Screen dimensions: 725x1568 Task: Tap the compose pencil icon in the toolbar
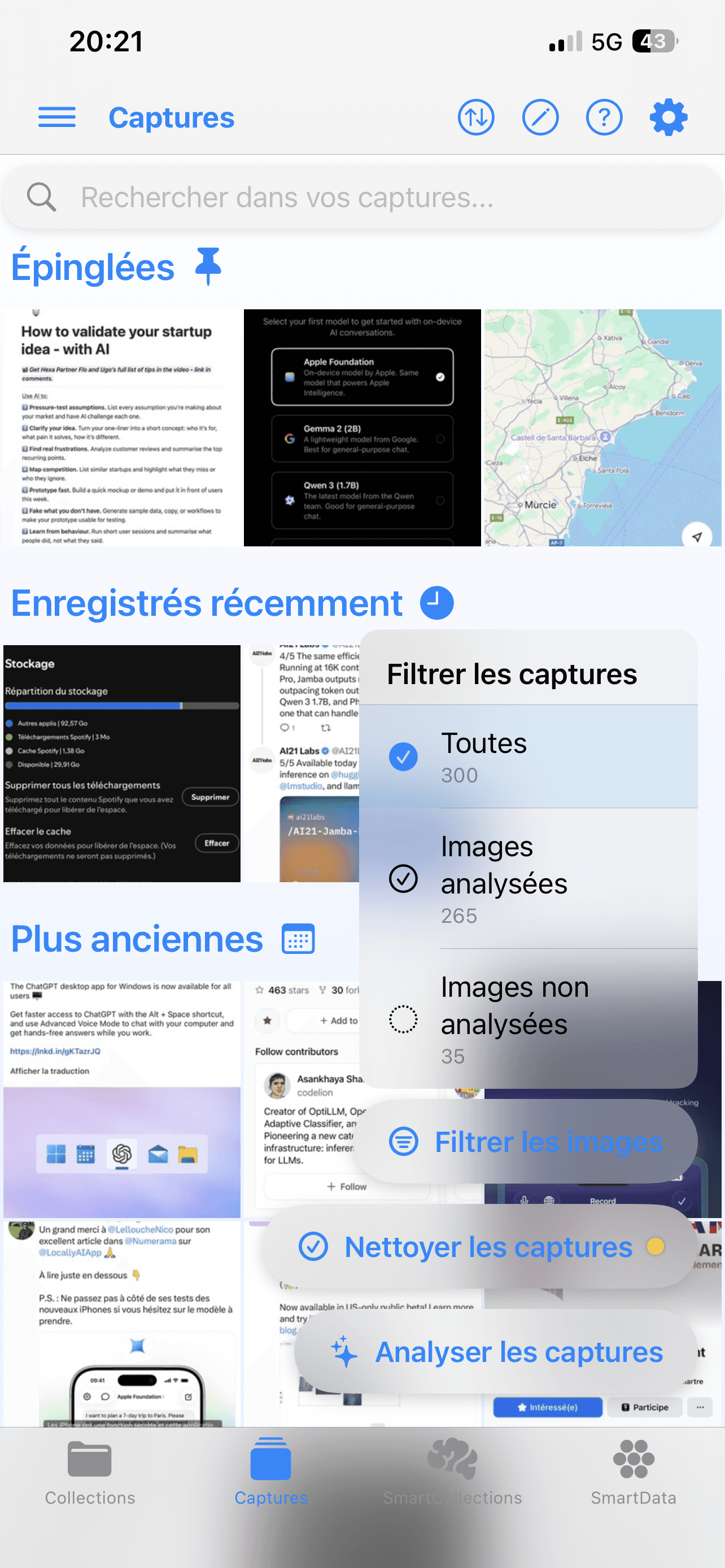[x=540, y=117]
